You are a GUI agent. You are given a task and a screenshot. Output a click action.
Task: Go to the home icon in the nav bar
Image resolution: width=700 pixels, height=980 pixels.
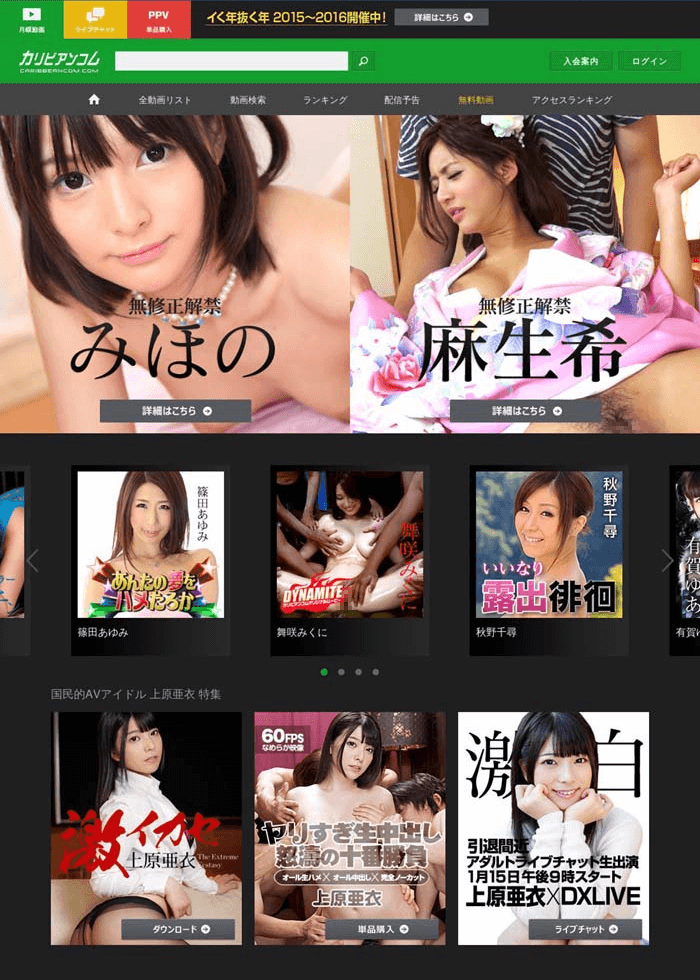(94, 100)
